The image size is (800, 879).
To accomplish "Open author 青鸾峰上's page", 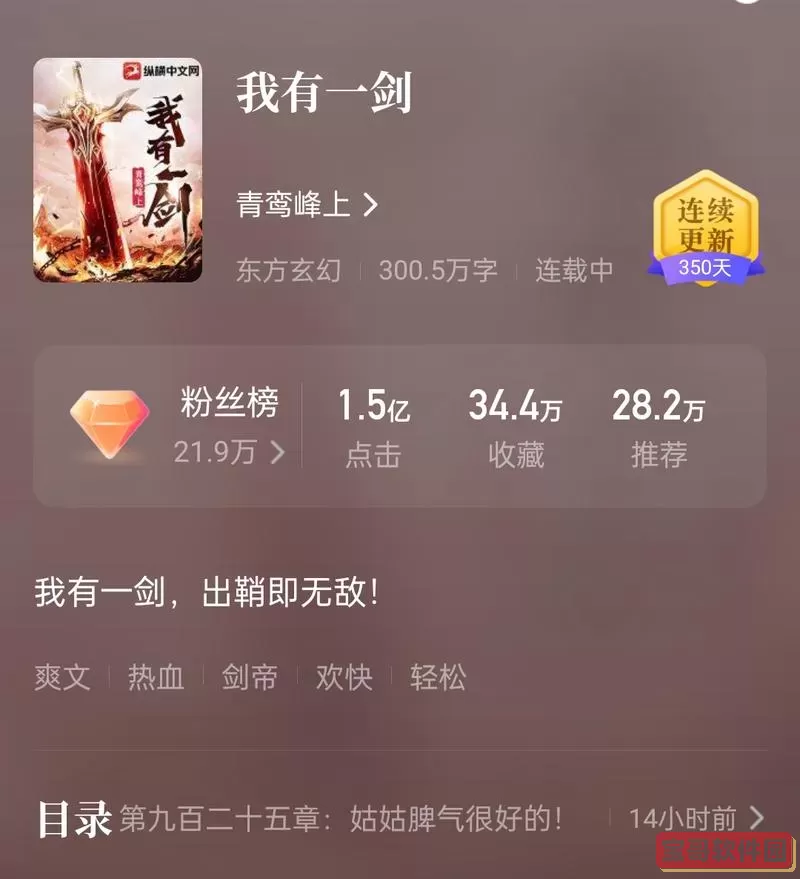I will tap(307, 206).
